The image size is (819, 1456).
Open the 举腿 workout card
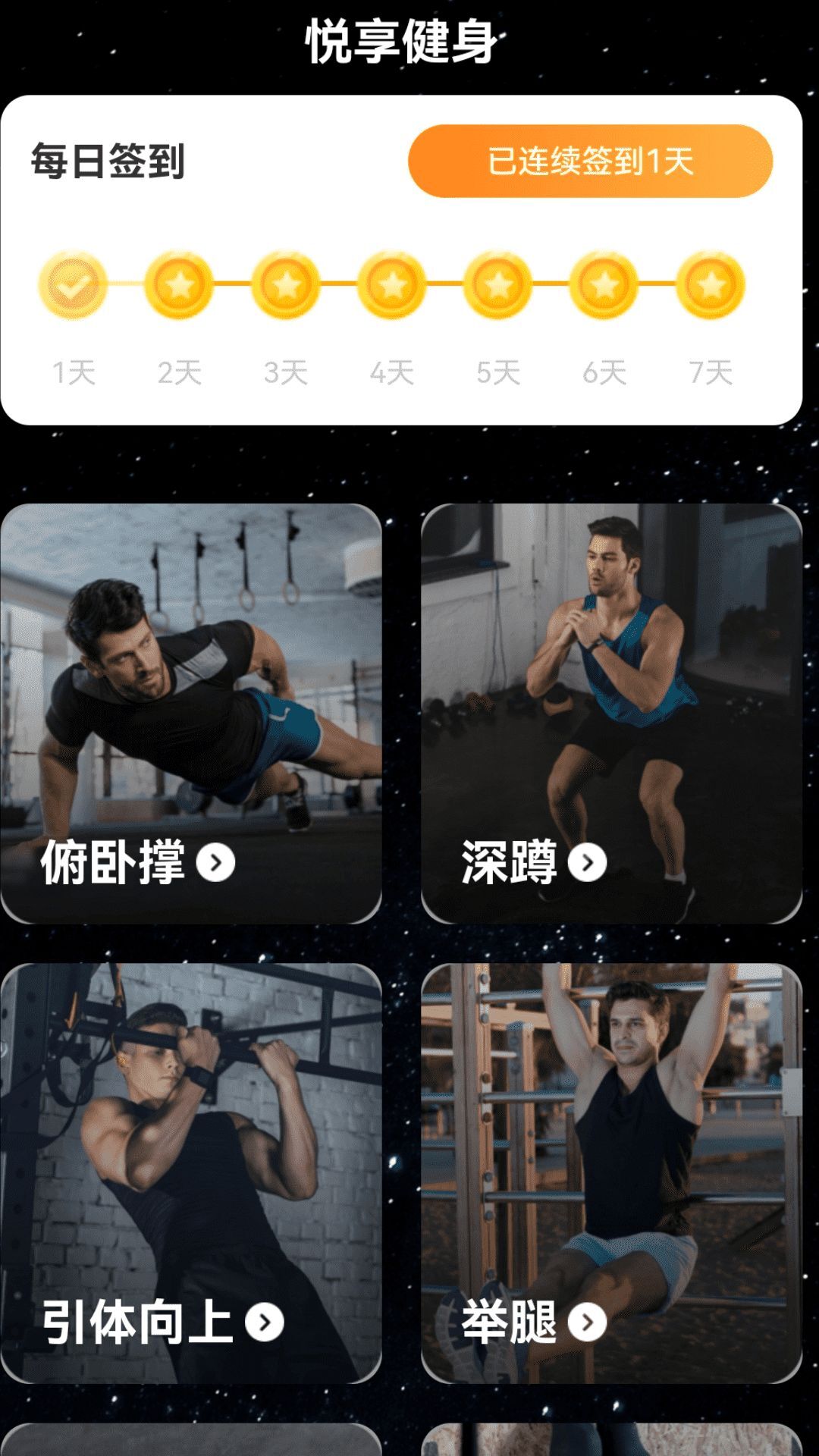pos(611,1172)
